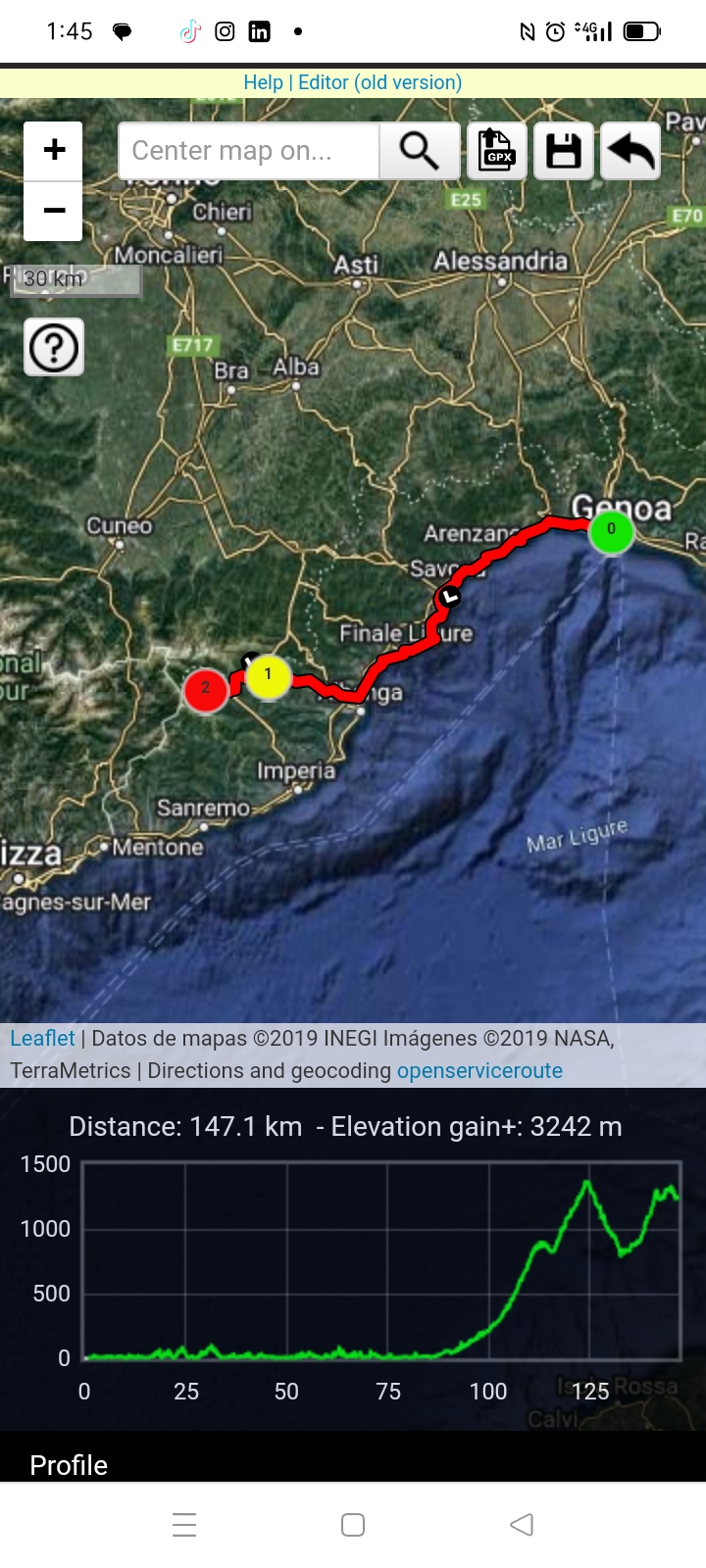Zoom in on the map

[x=54, y=150]
